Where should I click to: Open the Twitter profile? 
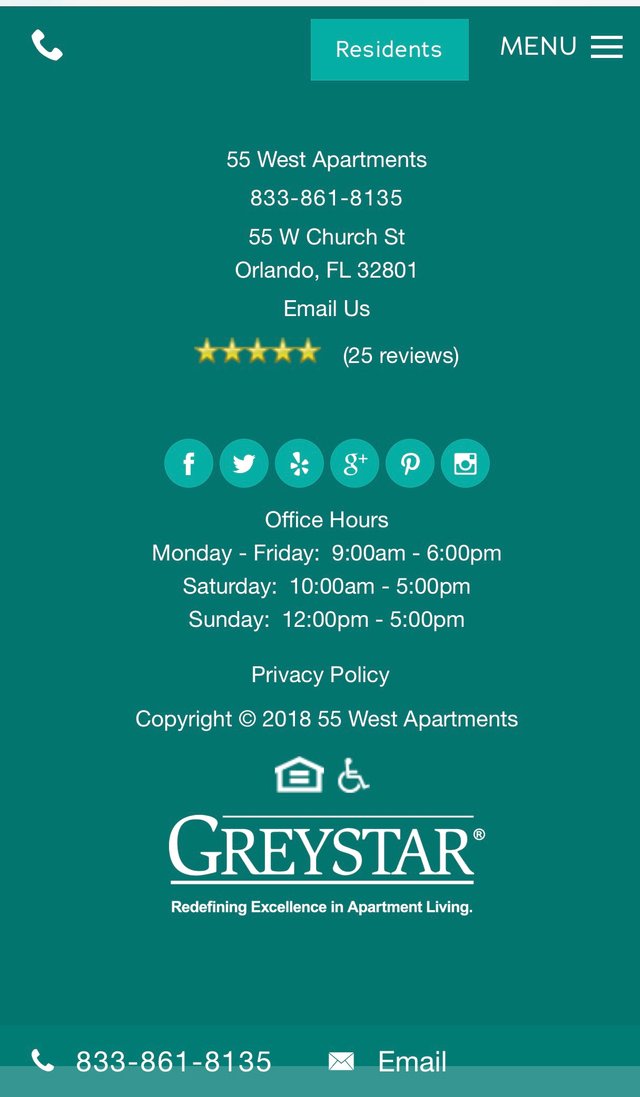(244, 464)
